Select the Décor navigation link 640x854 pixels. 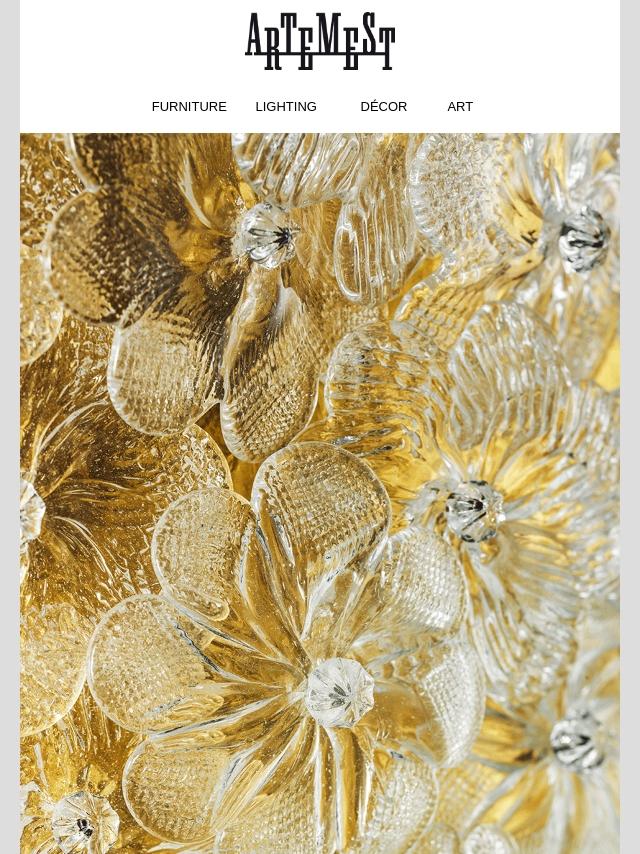point(383,106)
